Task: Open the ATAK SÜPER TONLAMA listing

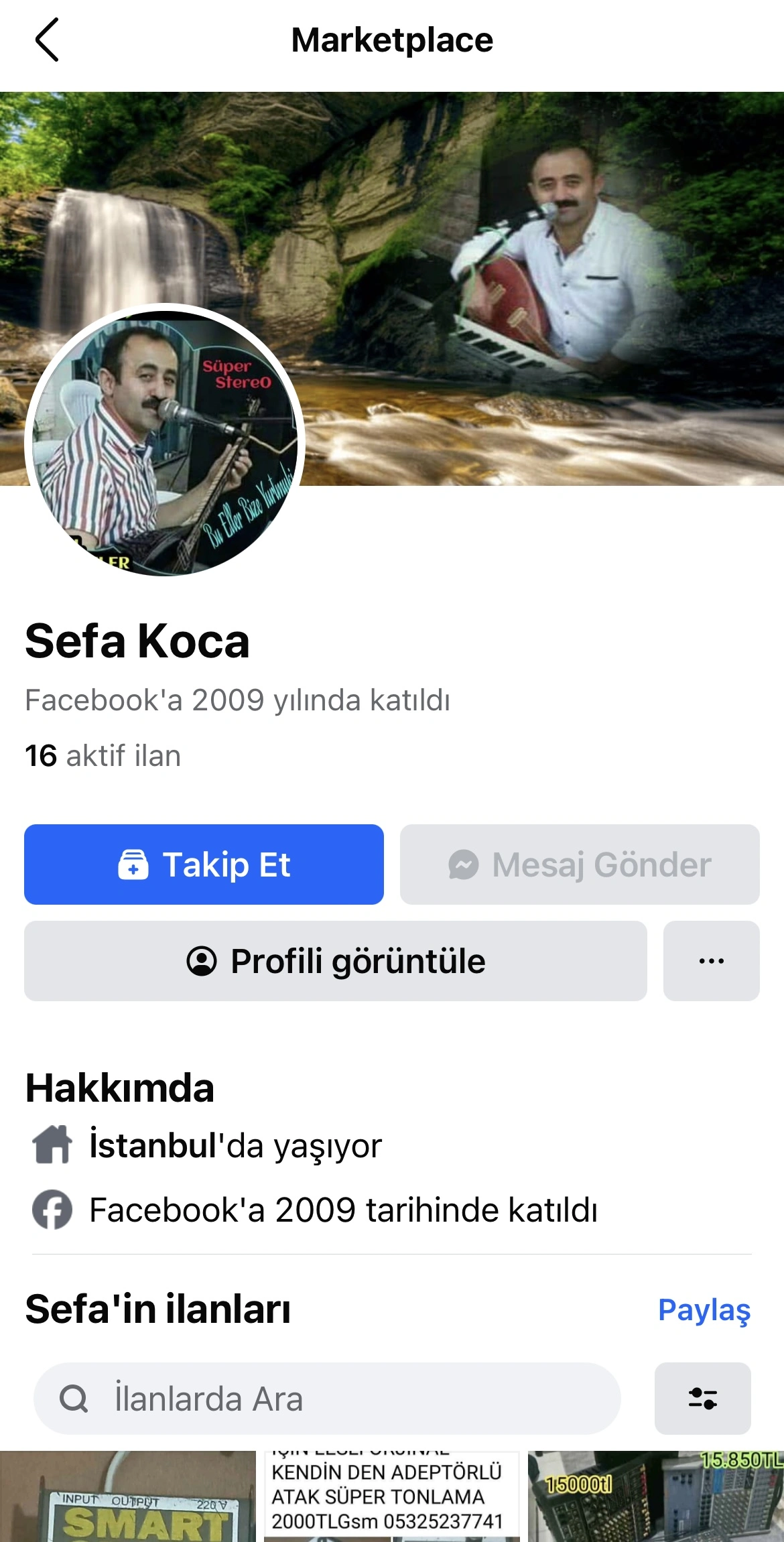Action: [x=391, y=1498]
